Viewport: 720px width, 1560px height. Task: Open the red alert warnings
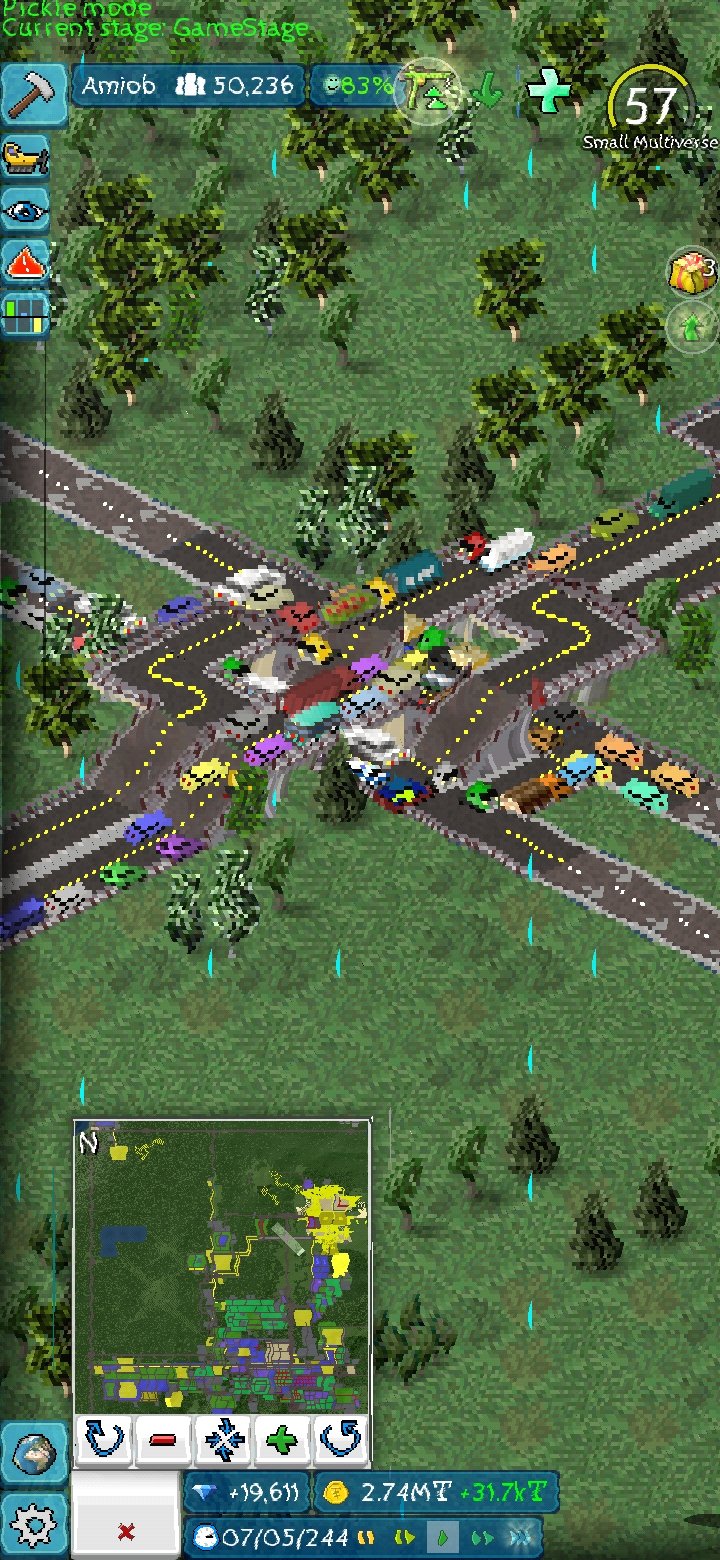point(26,263)
